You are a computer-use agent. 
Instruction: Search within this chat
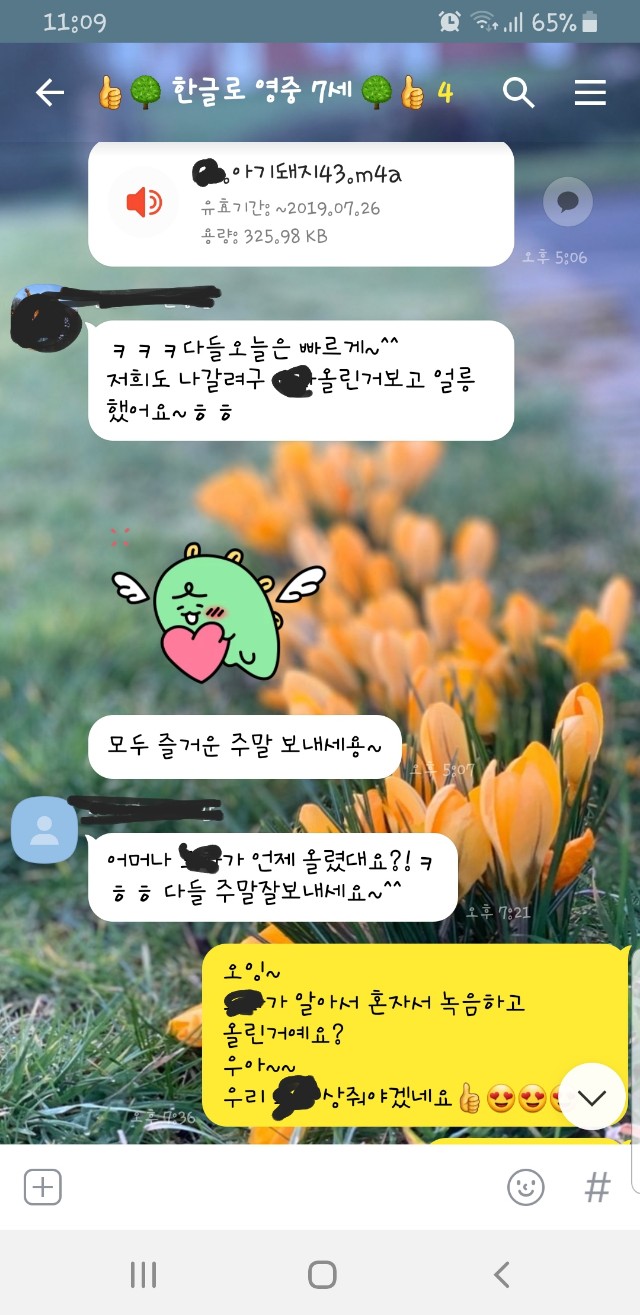(518, 93)
